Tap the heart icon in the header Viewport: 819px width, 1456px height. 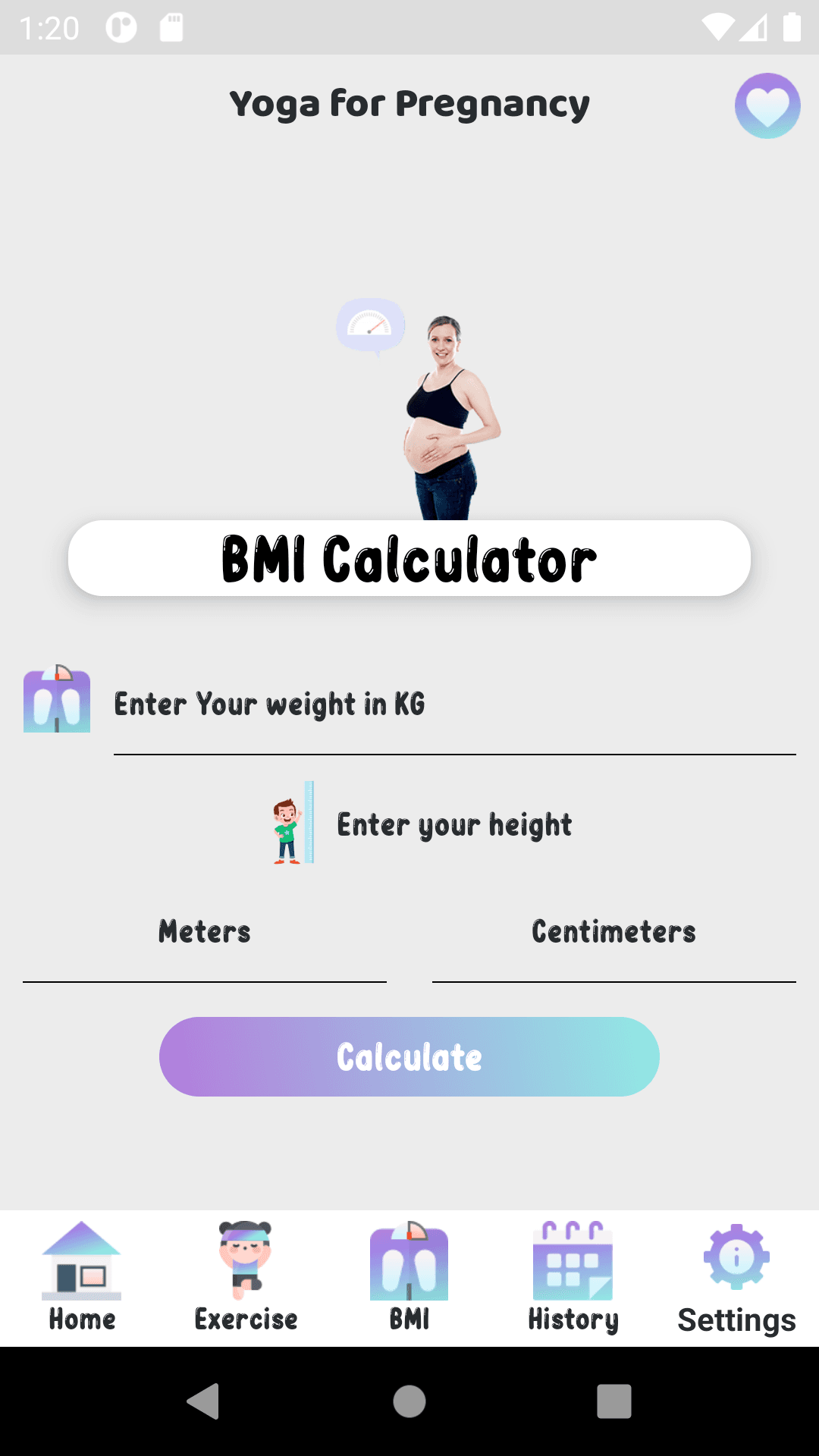point(767,106)
